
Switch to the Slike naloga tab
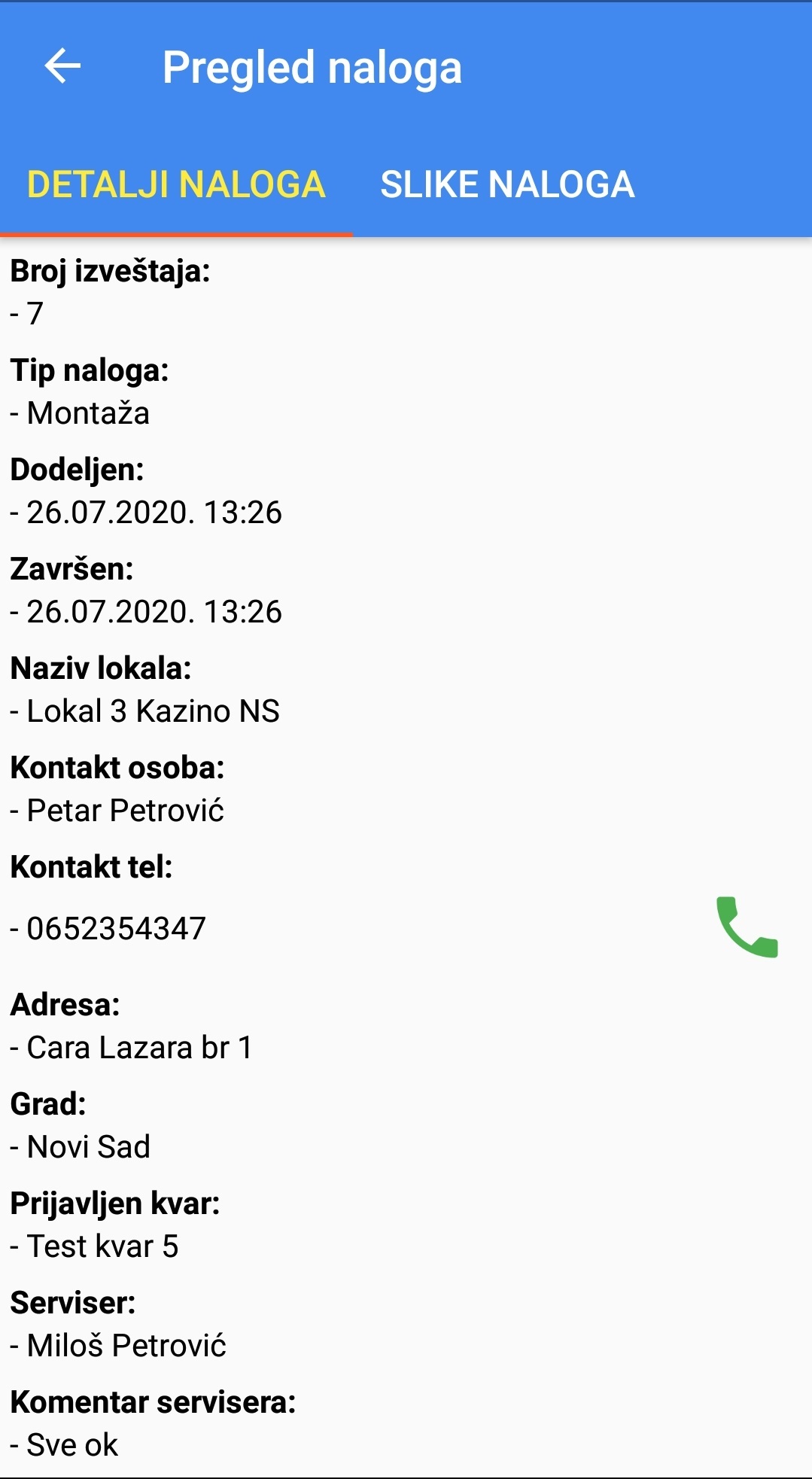click(x=507, y=185)
